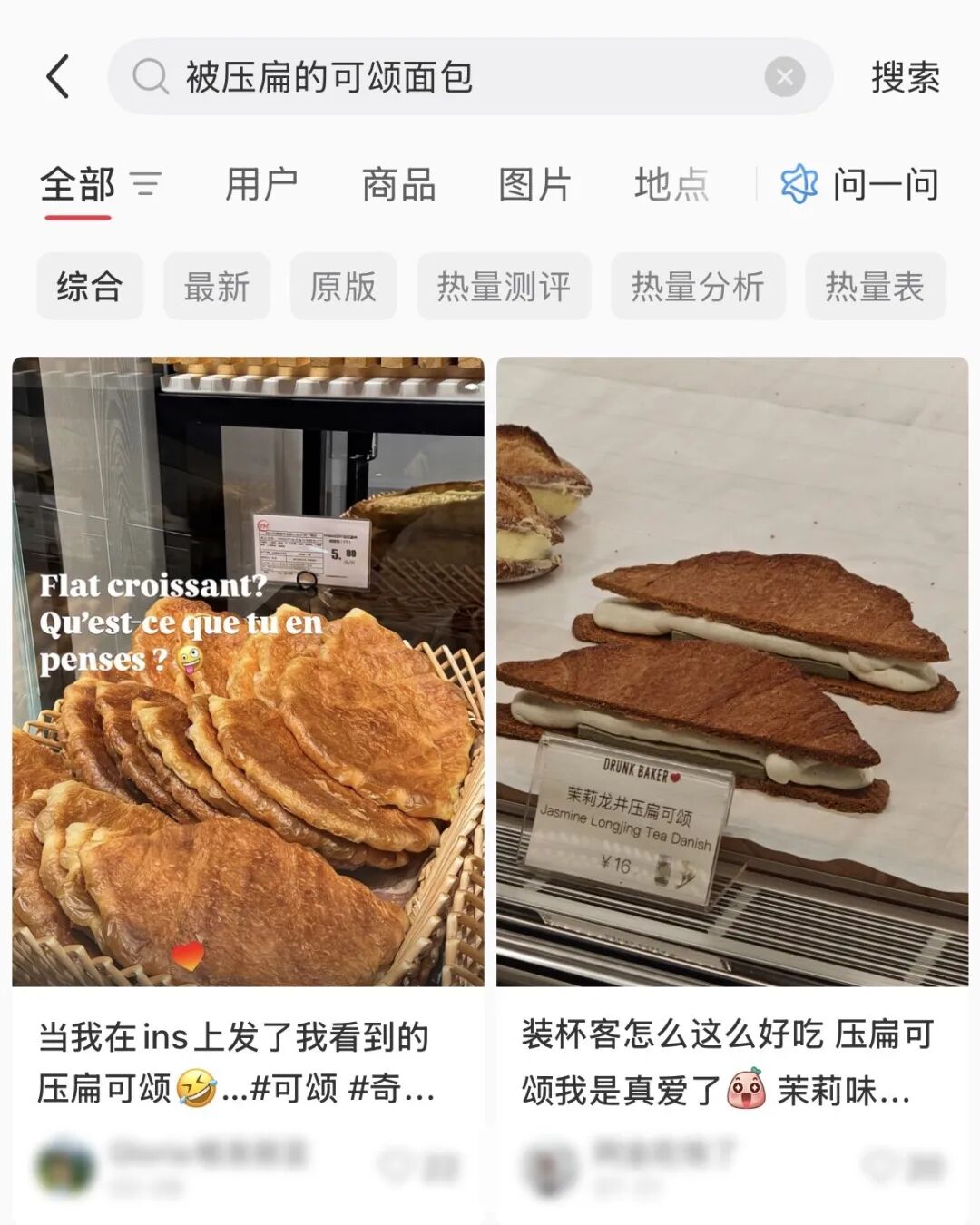
Task: Like the 装杯客 压扁可颂 post
Action: pos(880,1167)
